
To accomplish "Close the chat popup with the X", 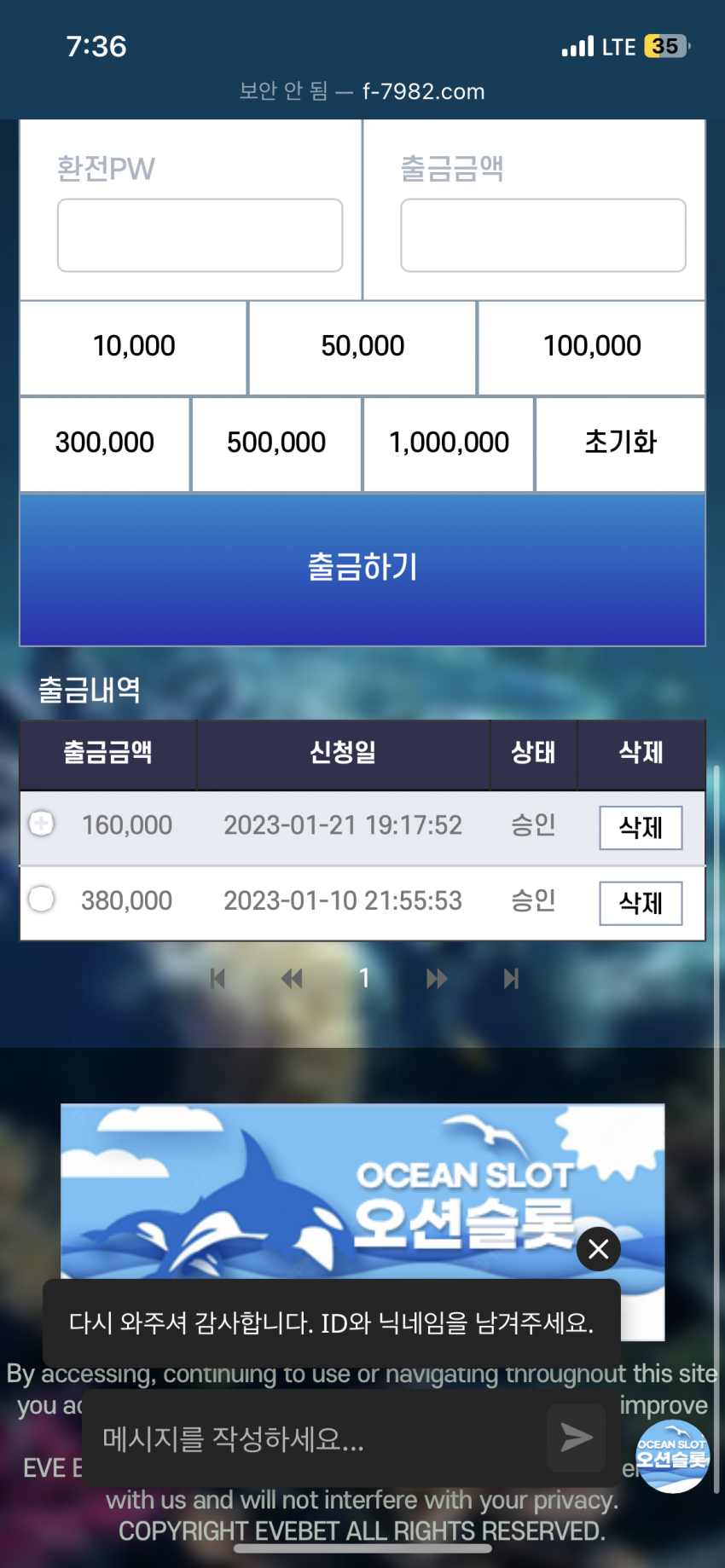I will point(598,1249).
